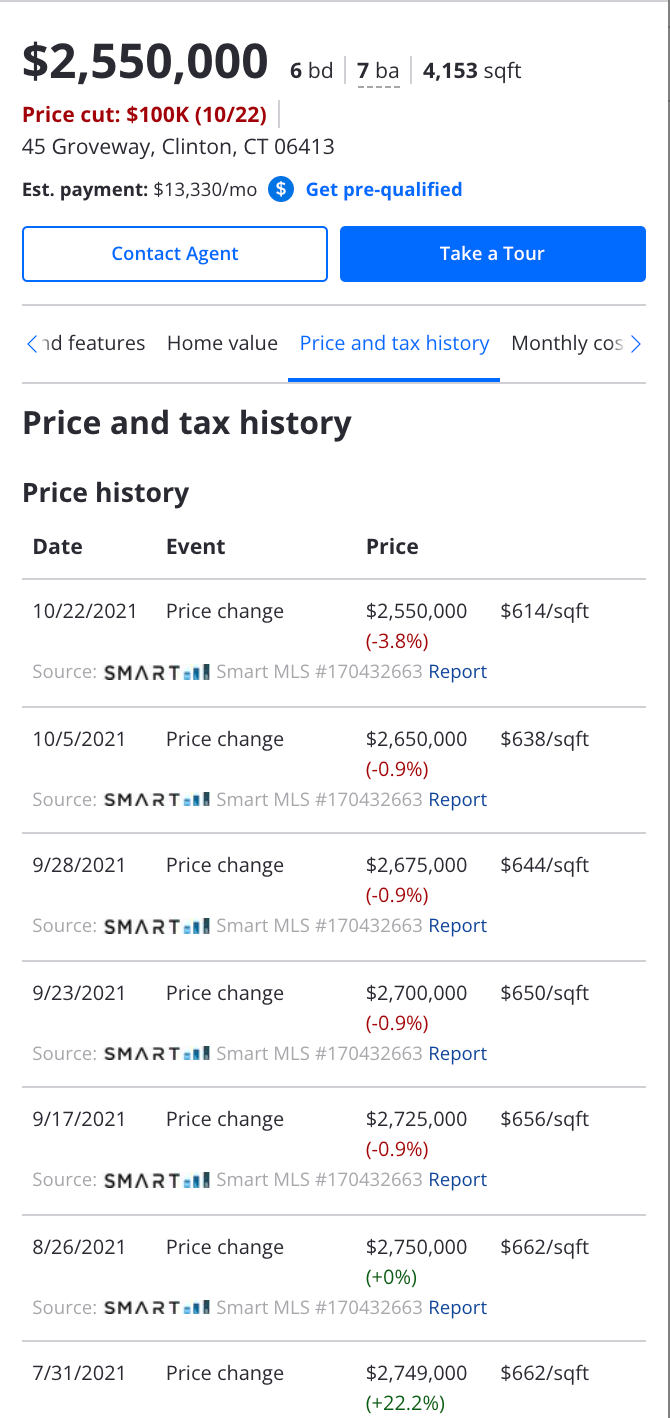Tap the underlined 7 ba bathrooms detail
This screenshot has height=1418, width=670.
(x=378, y=71)
